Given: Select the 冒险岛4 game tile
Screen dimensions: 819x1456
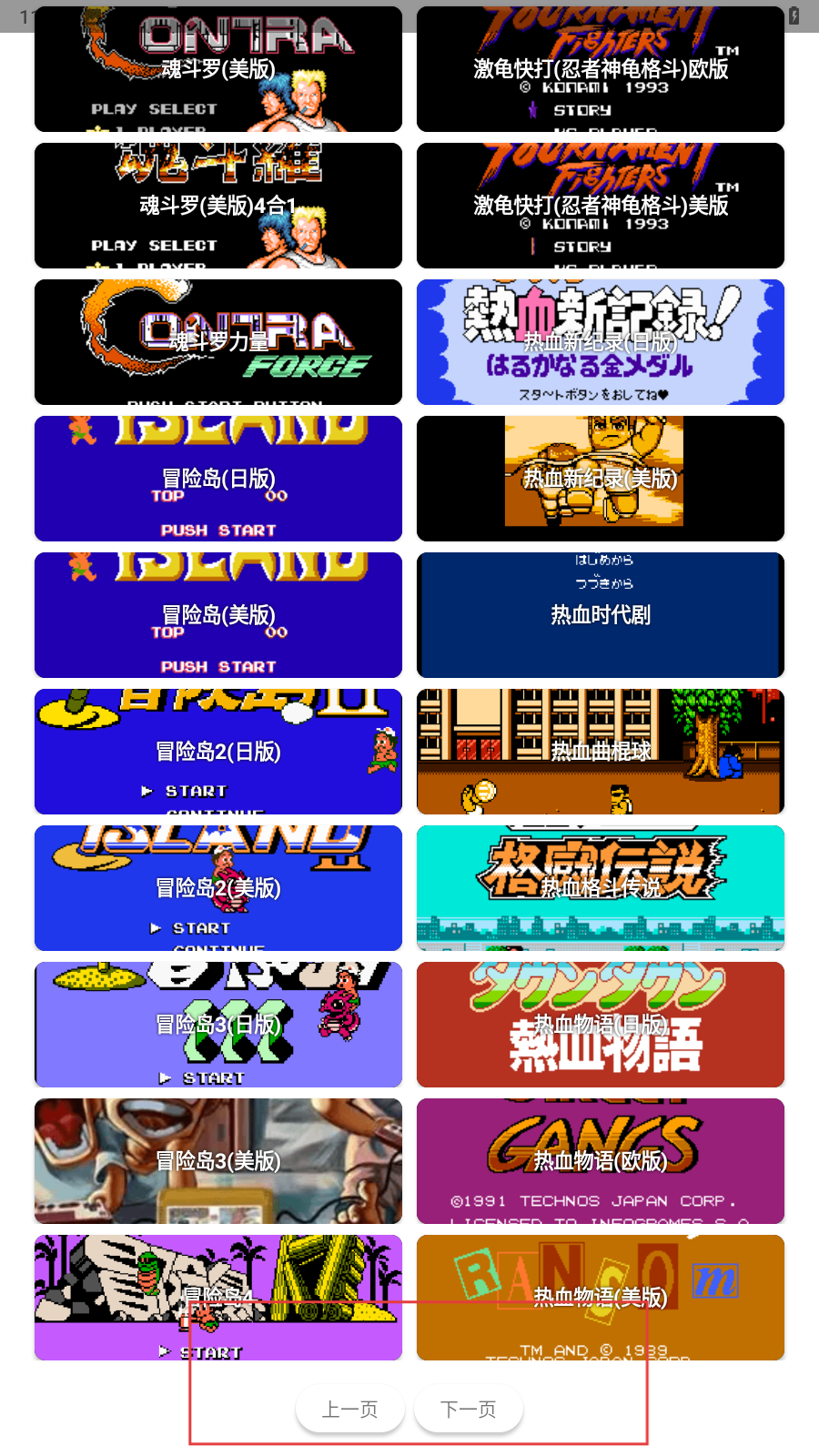Looking at the screenshot, I should [x=218, y=1298].
